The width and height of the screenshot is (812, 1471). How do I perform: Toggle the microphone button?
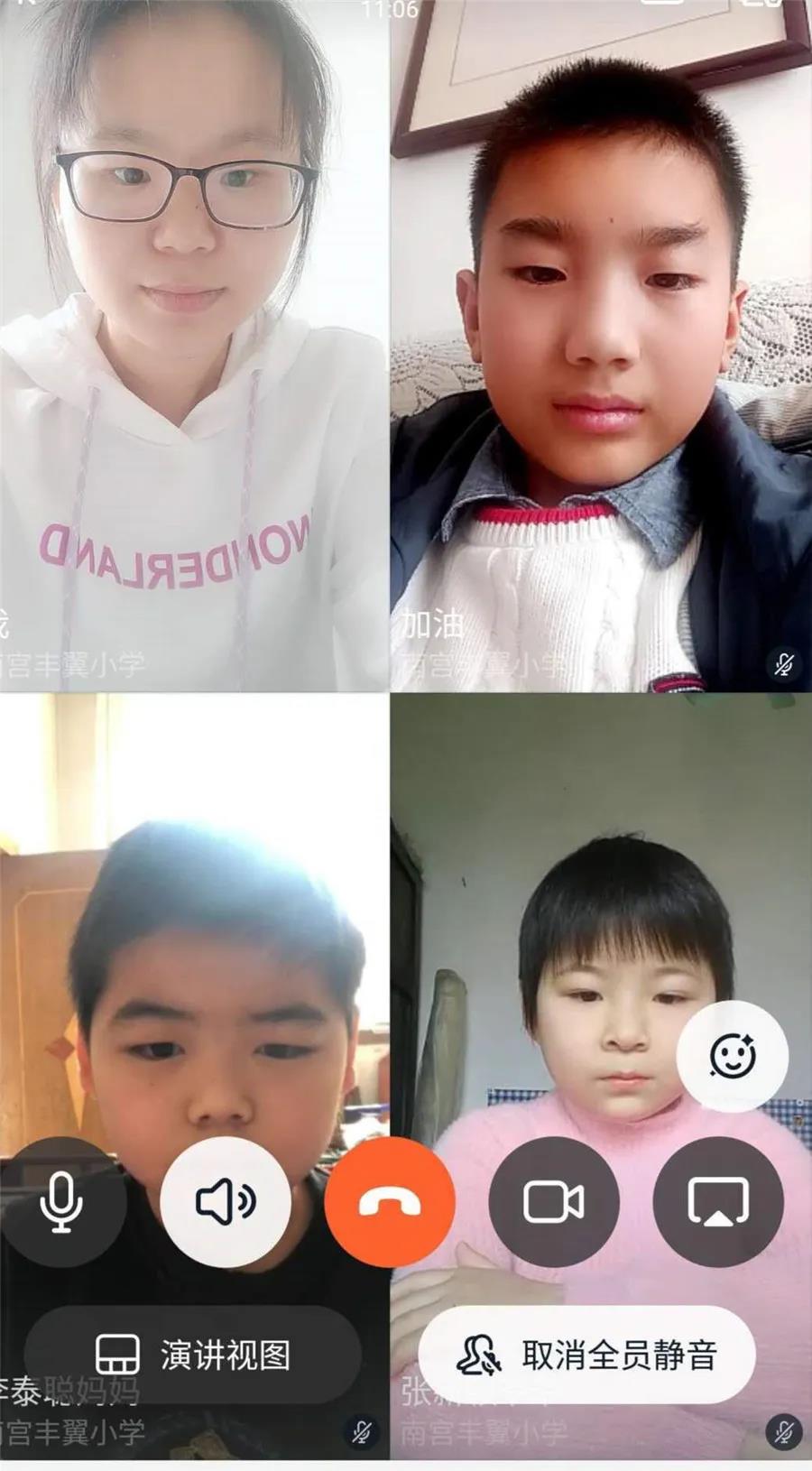[x=60, y=1202]
